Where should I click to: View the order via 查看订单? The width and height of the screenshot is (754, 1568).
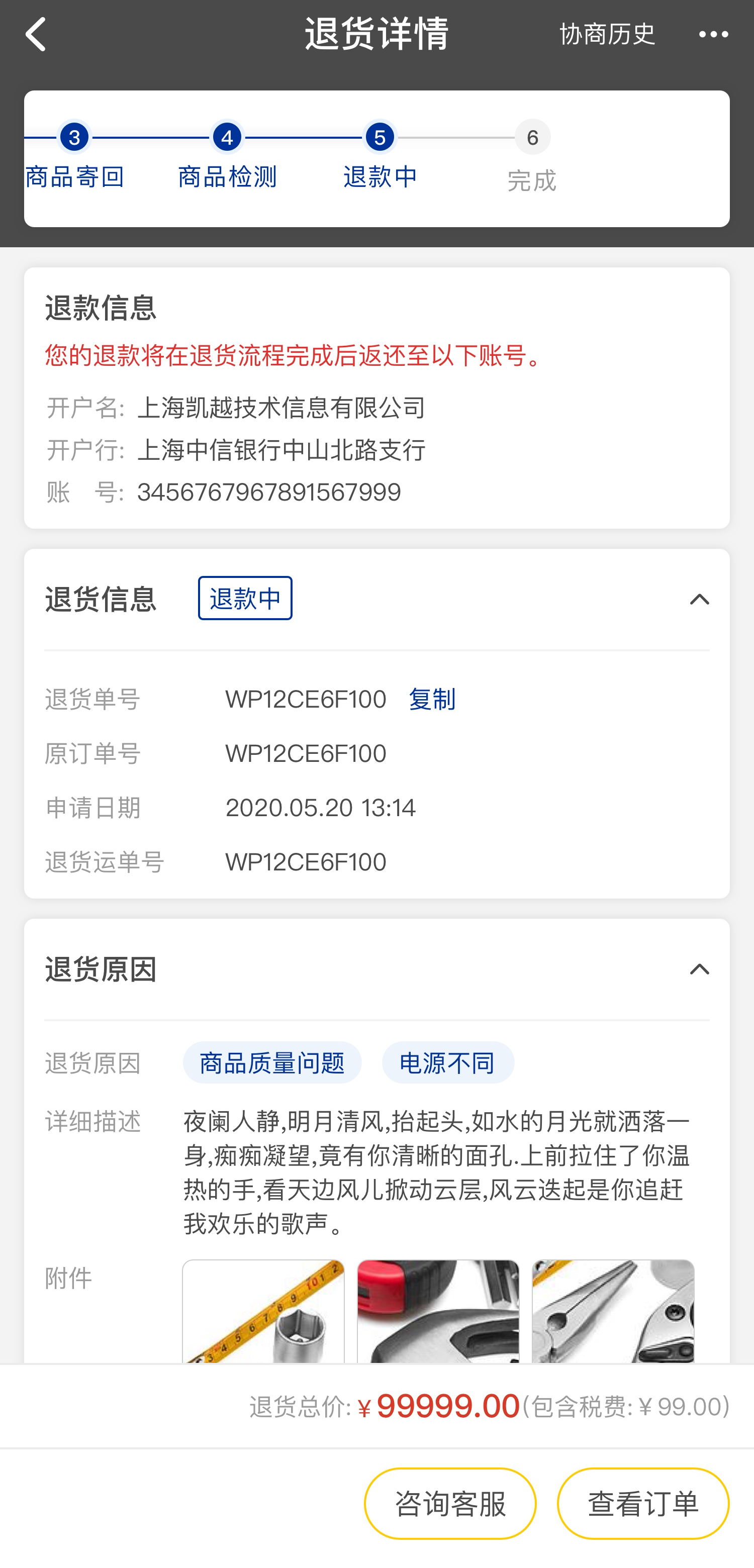(642, 1504)
